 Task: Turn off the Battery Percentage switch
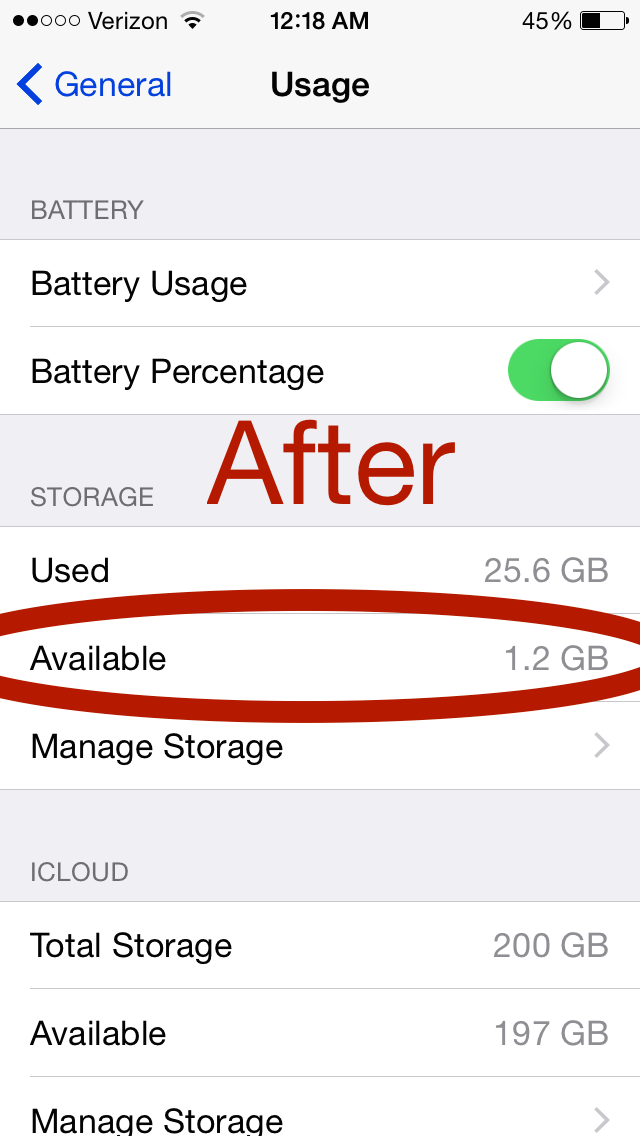pos(558,370)
